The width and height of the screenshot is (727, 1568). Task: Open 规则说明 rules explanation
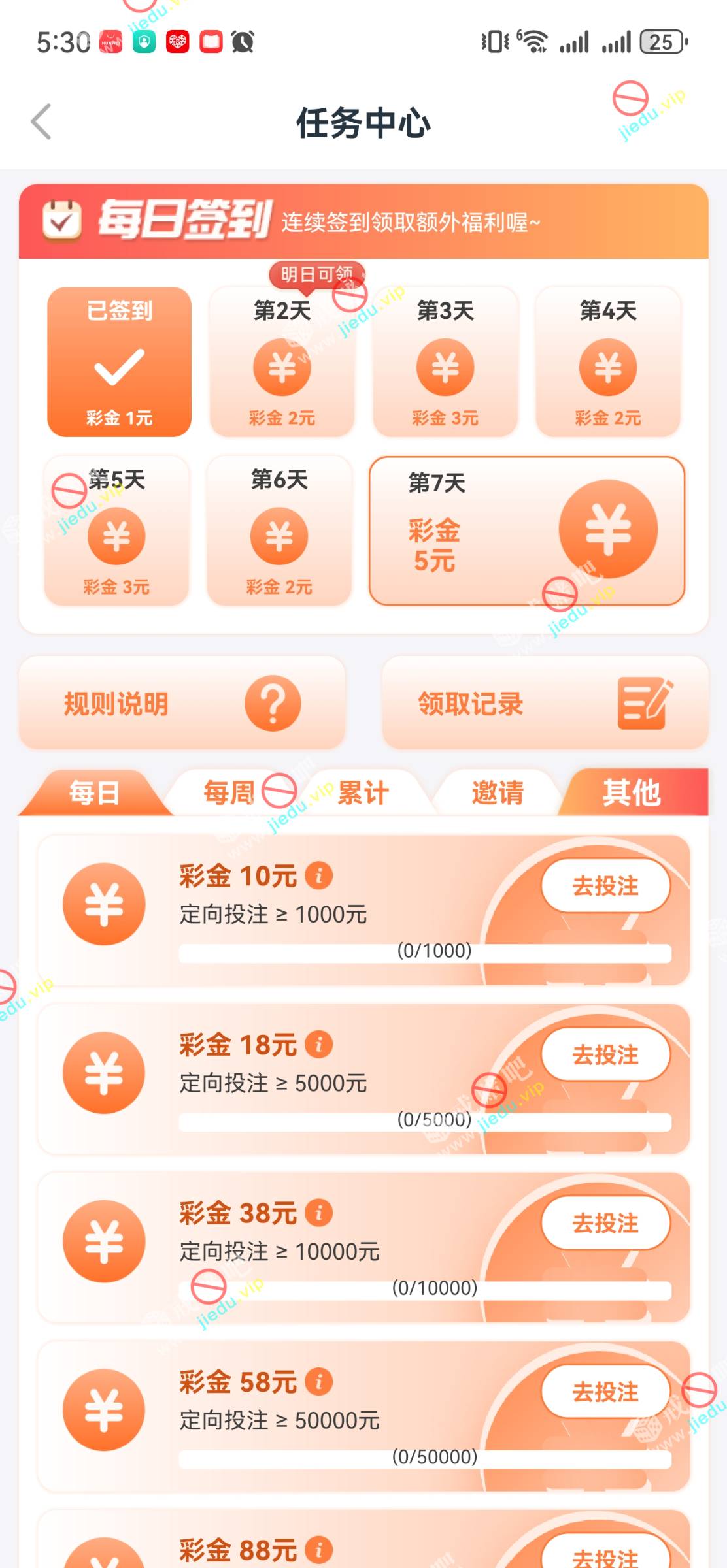pyautogui.click(x=182, y=704)
